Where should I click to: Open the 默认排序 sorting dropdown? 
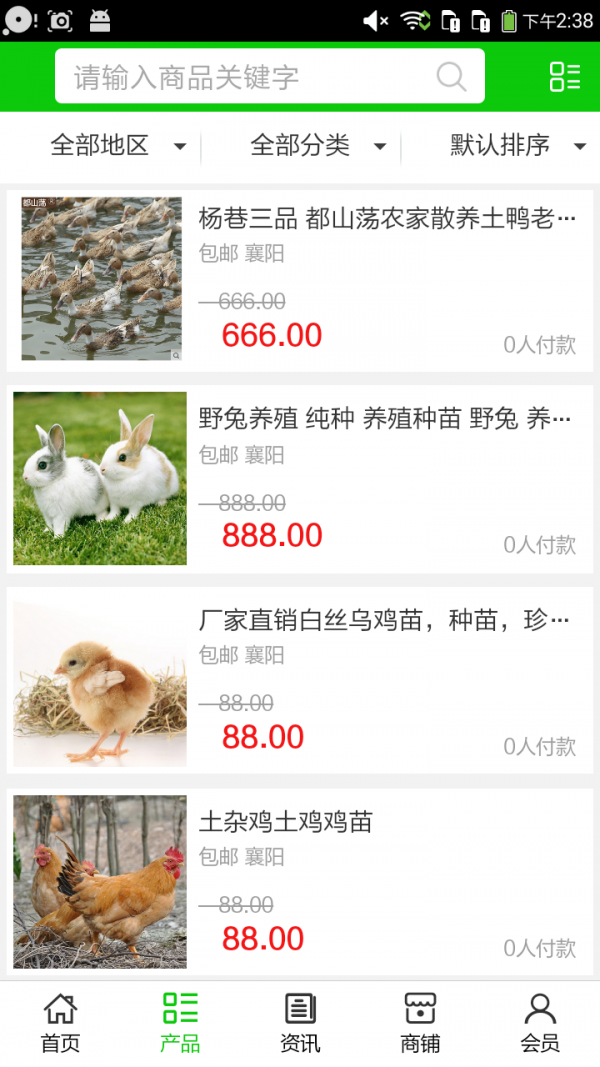pyautogui.click(x=516, y=146)
